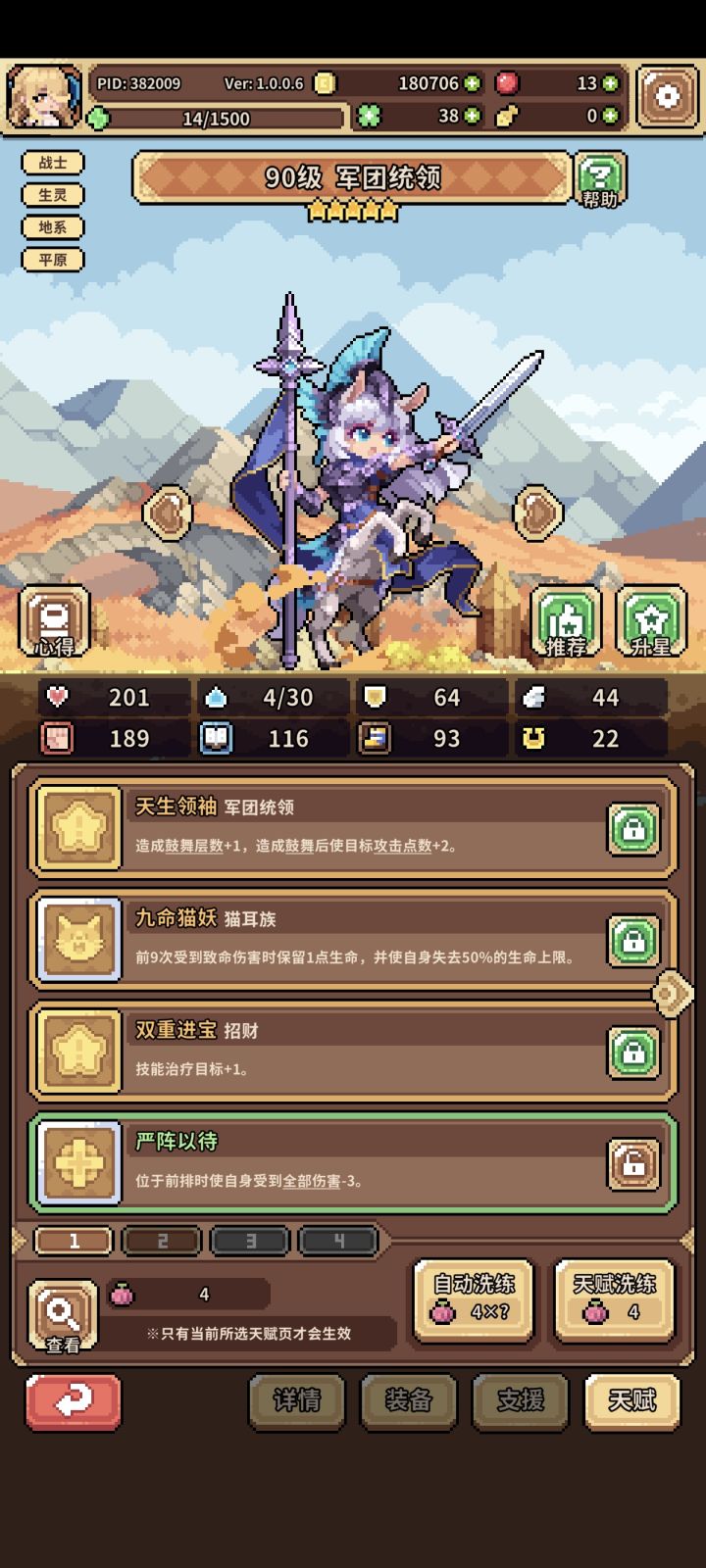
Task: Open the settings gear menu
Action: 666,95
